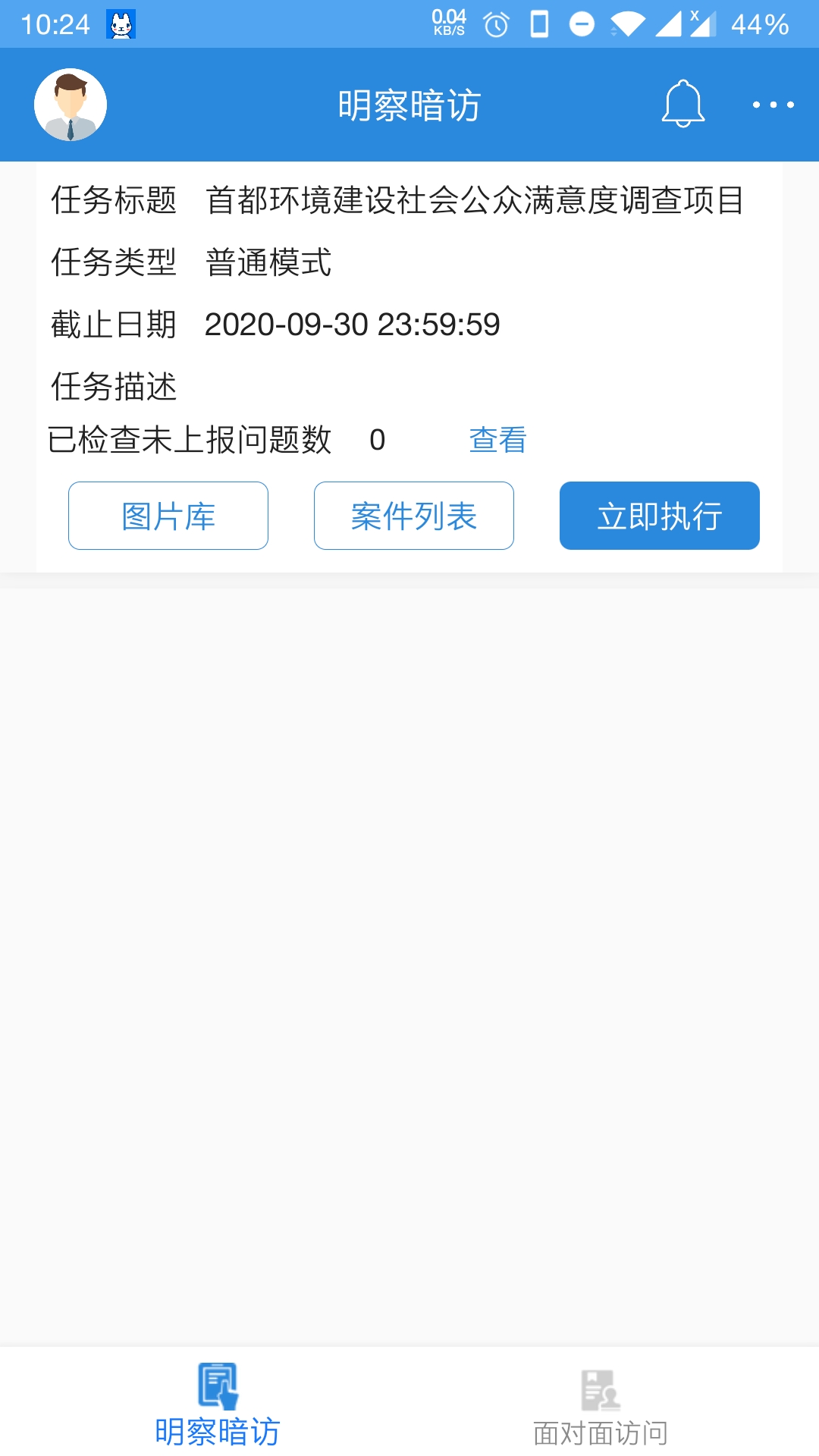This screenshot has height=1456, width=819.
Task: Open the 案件列表 case list
Action: [x=414, y=515]
